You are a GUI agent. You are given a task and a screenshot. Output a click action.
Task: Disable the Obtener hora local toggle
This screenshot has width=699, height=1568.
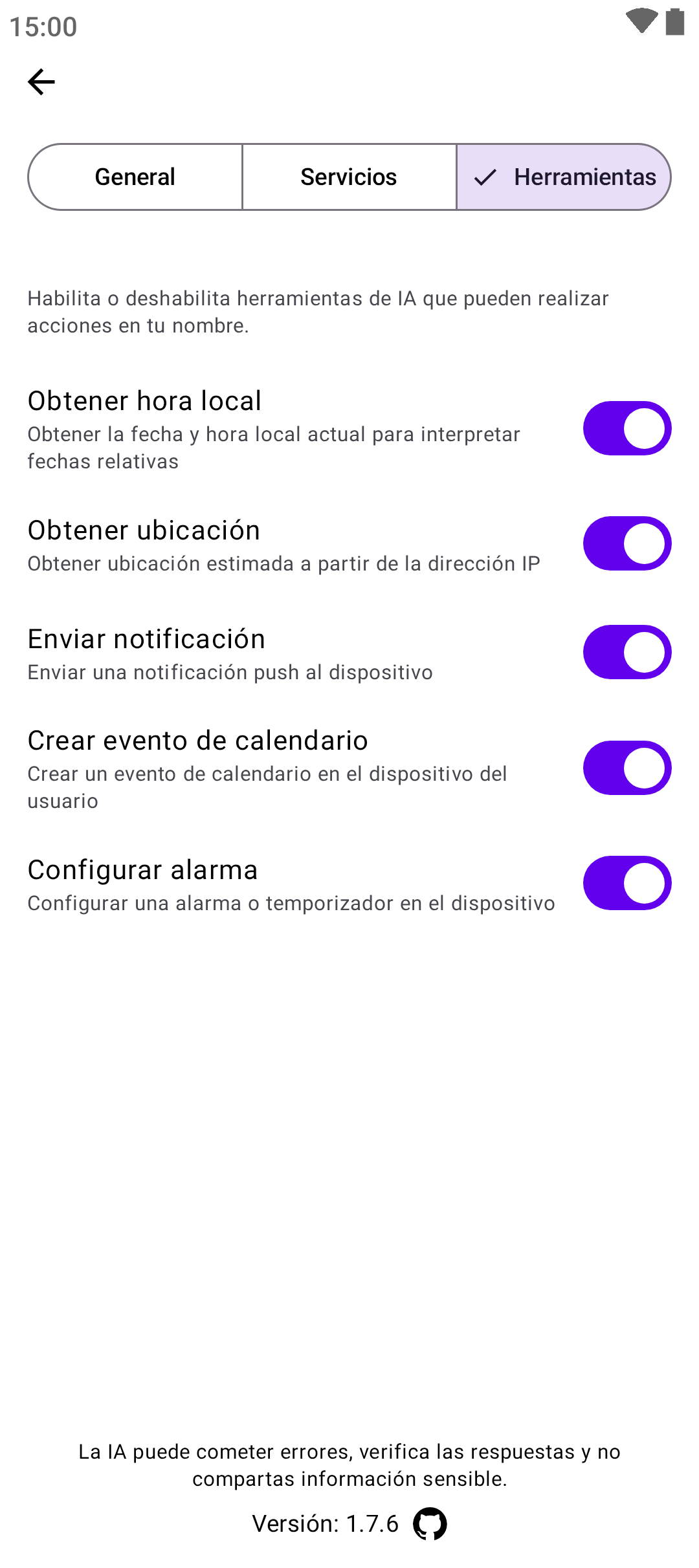[627, 428]
